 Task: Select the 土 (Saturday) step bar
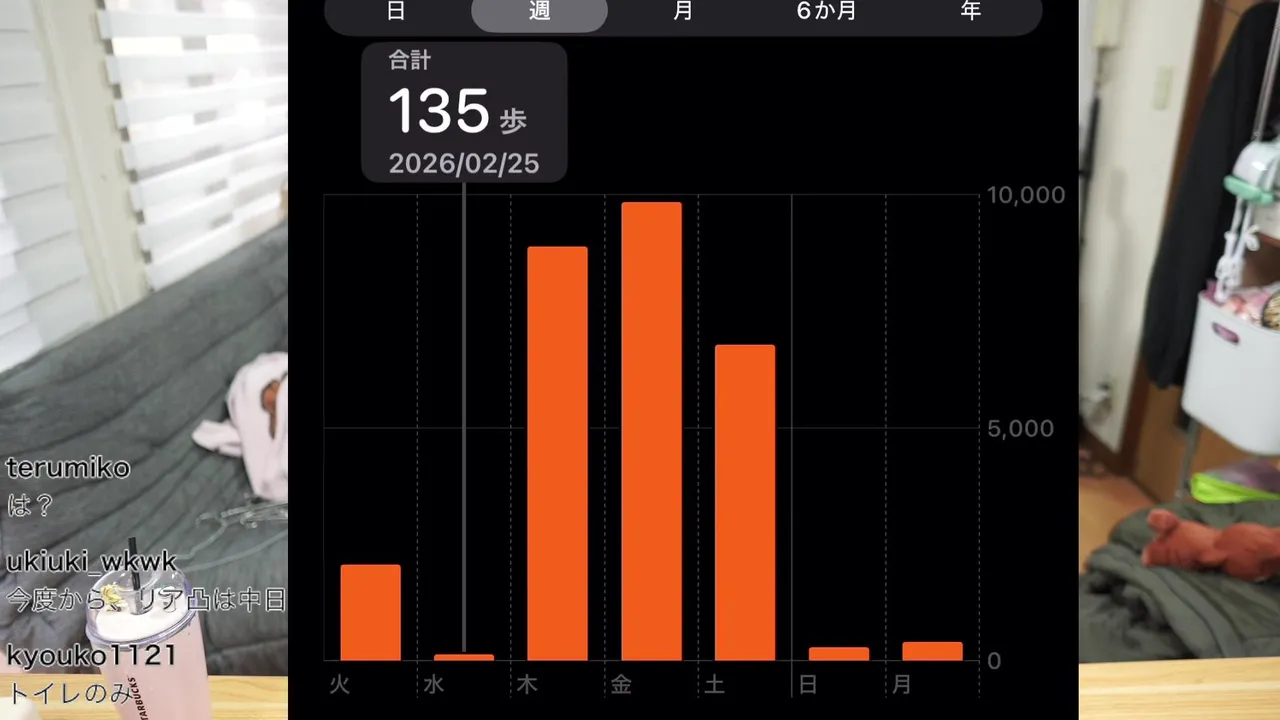(x=744, y=502)
